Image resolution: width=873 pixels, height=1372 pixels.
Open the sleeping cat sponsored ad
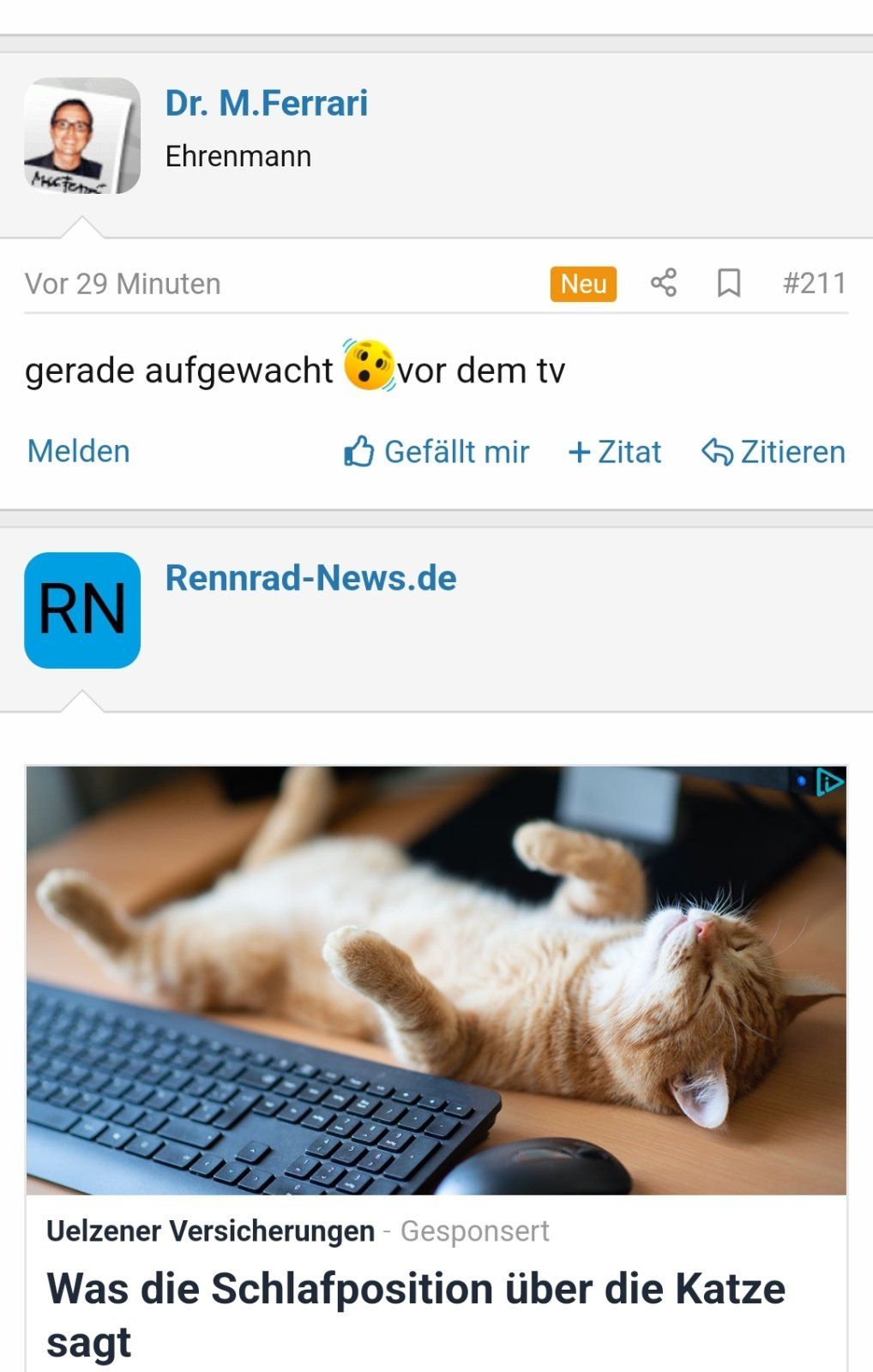436,980
